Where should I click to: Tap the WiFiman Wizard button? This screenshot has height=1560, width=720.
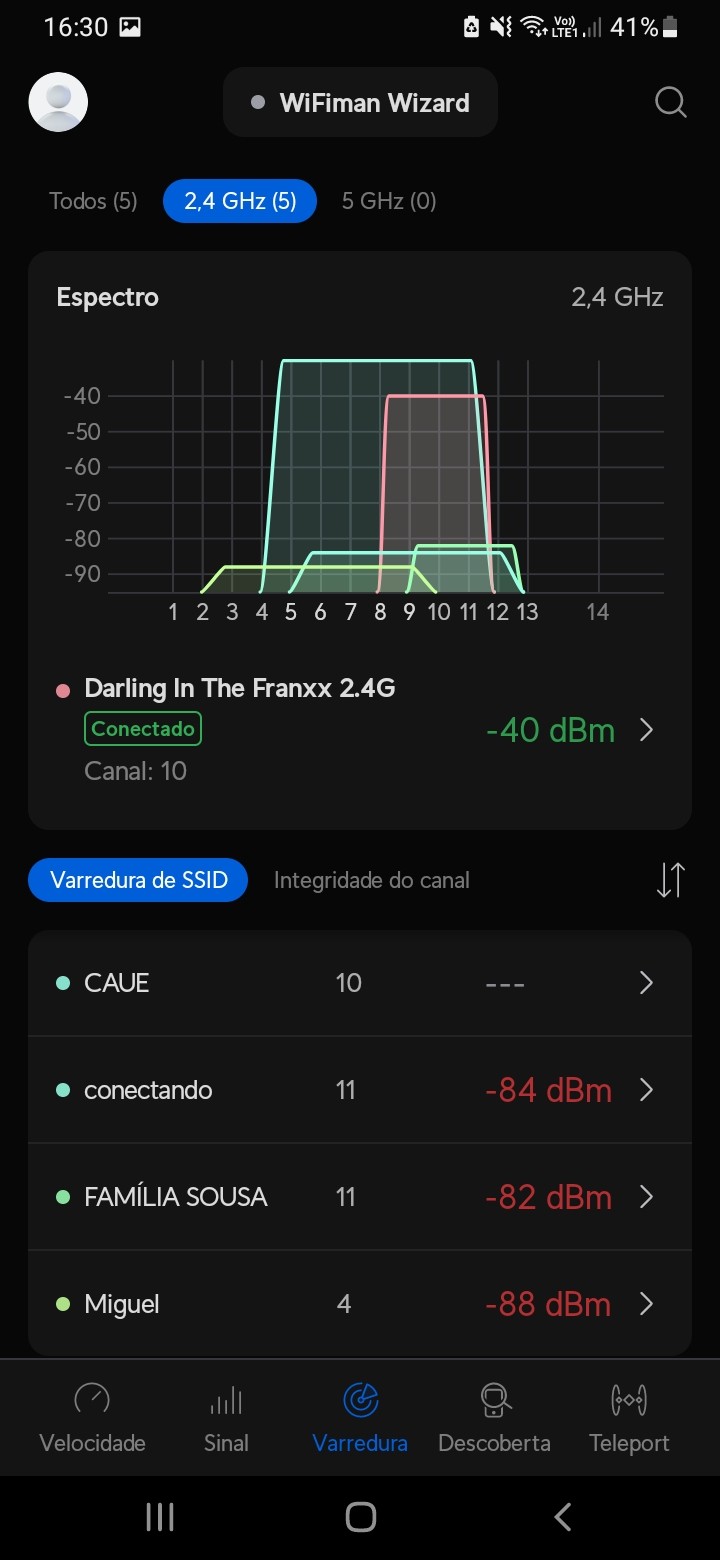point(360,102)
